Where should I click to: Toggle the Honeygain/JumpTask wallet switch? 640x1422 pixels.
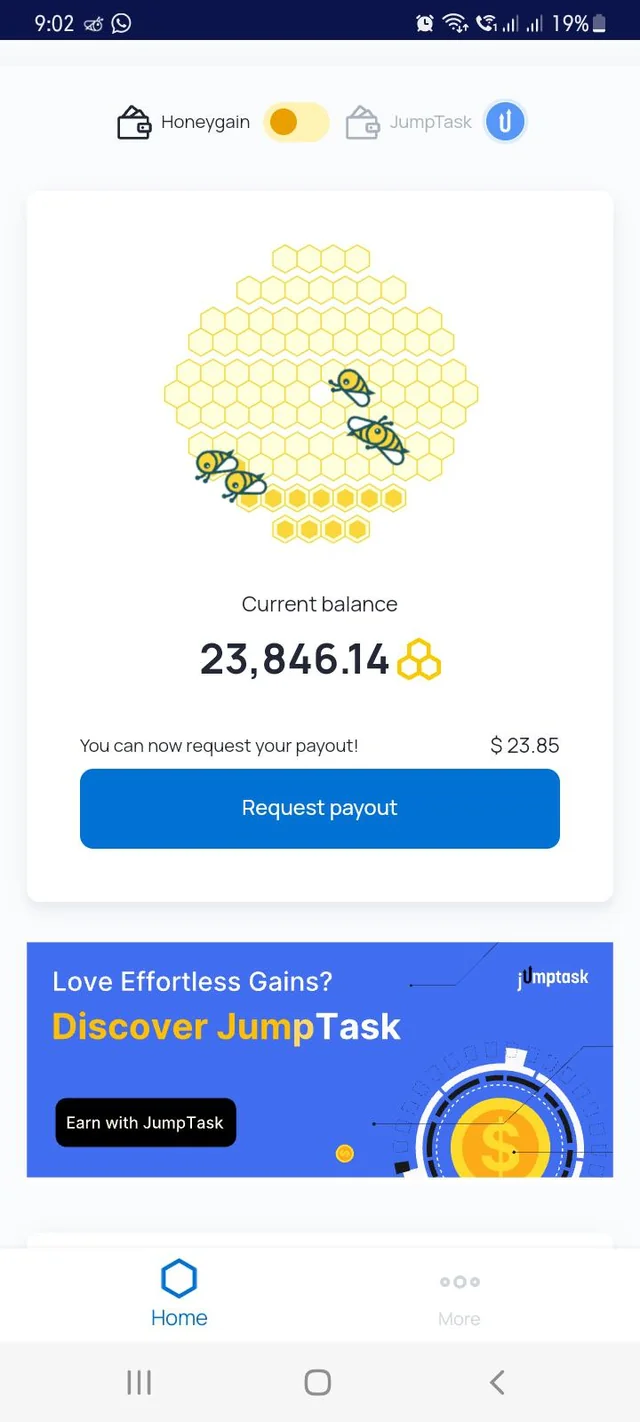coord(296,122)
